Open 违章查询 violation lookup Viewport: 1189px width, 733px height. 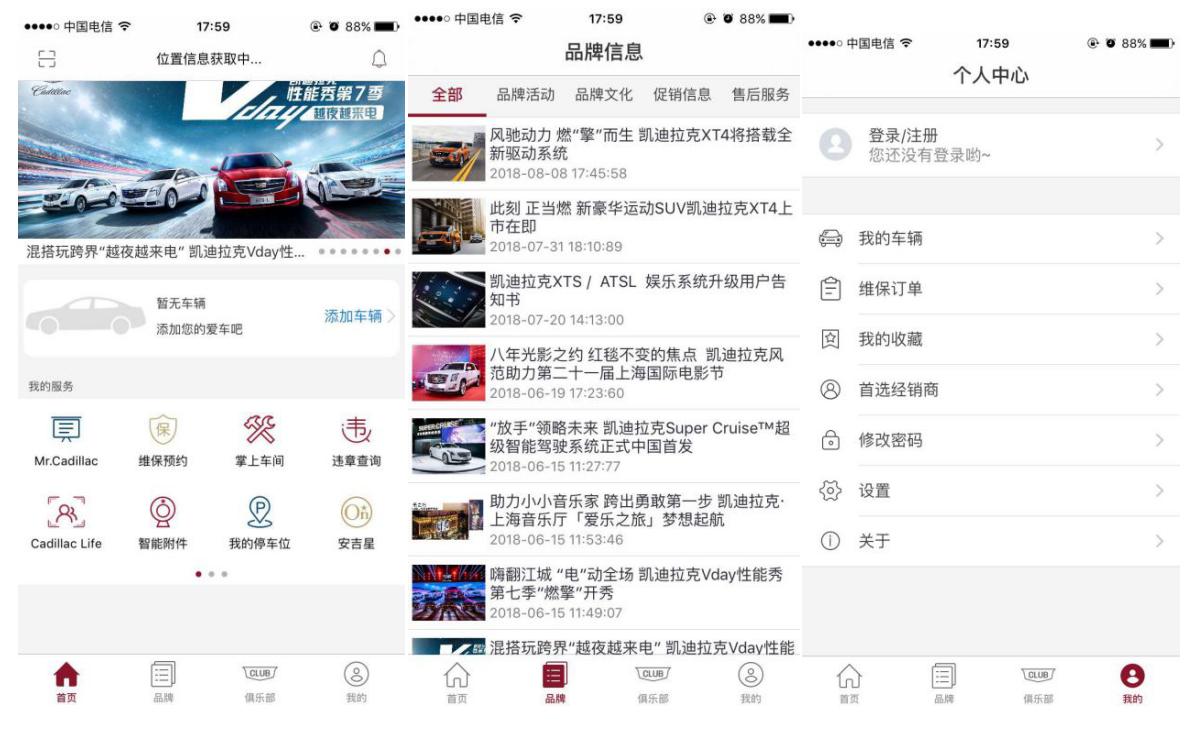pyautogui.click(x=356, y=440)
